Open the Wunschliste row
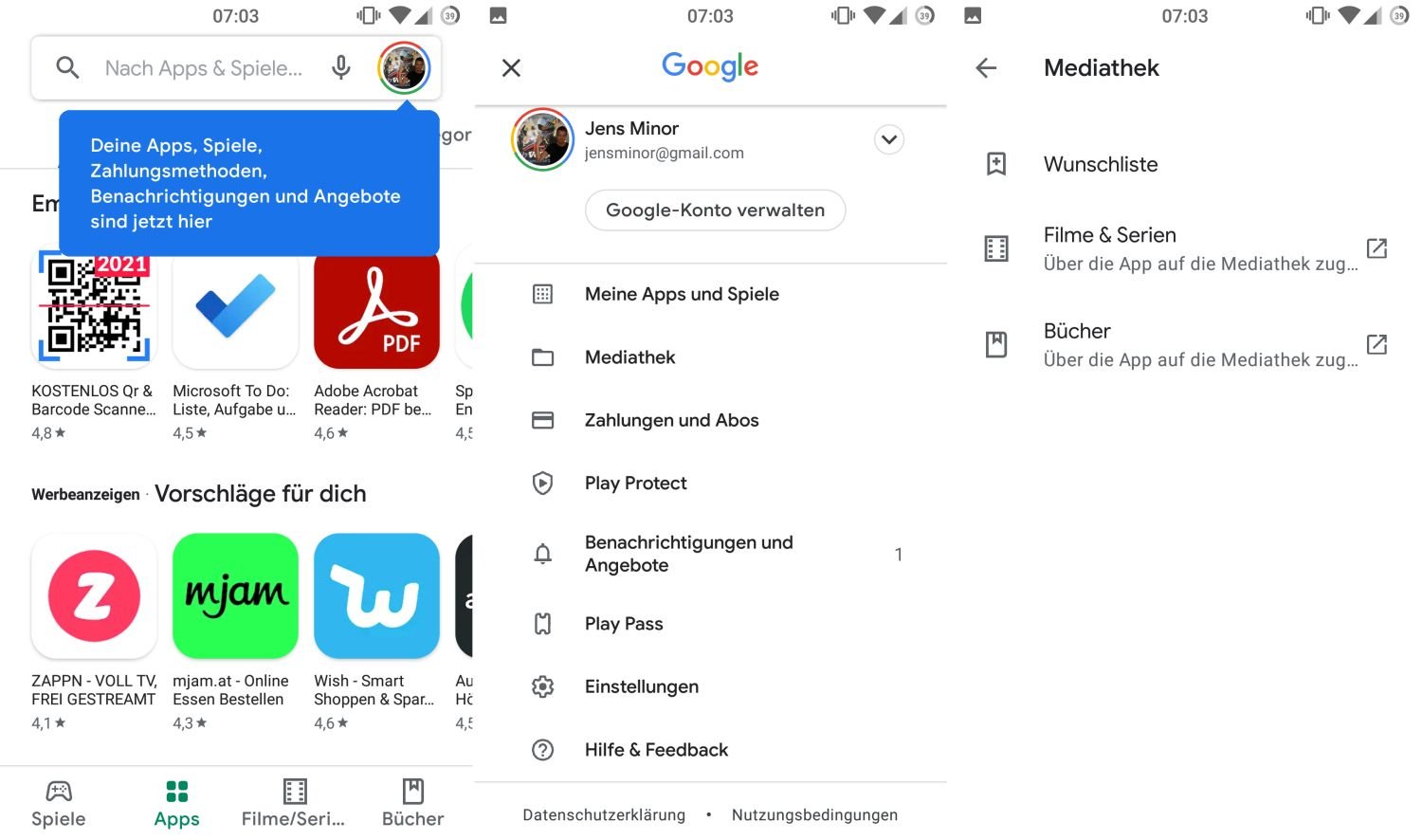The image size is (1422, 840). [1101, 164]
